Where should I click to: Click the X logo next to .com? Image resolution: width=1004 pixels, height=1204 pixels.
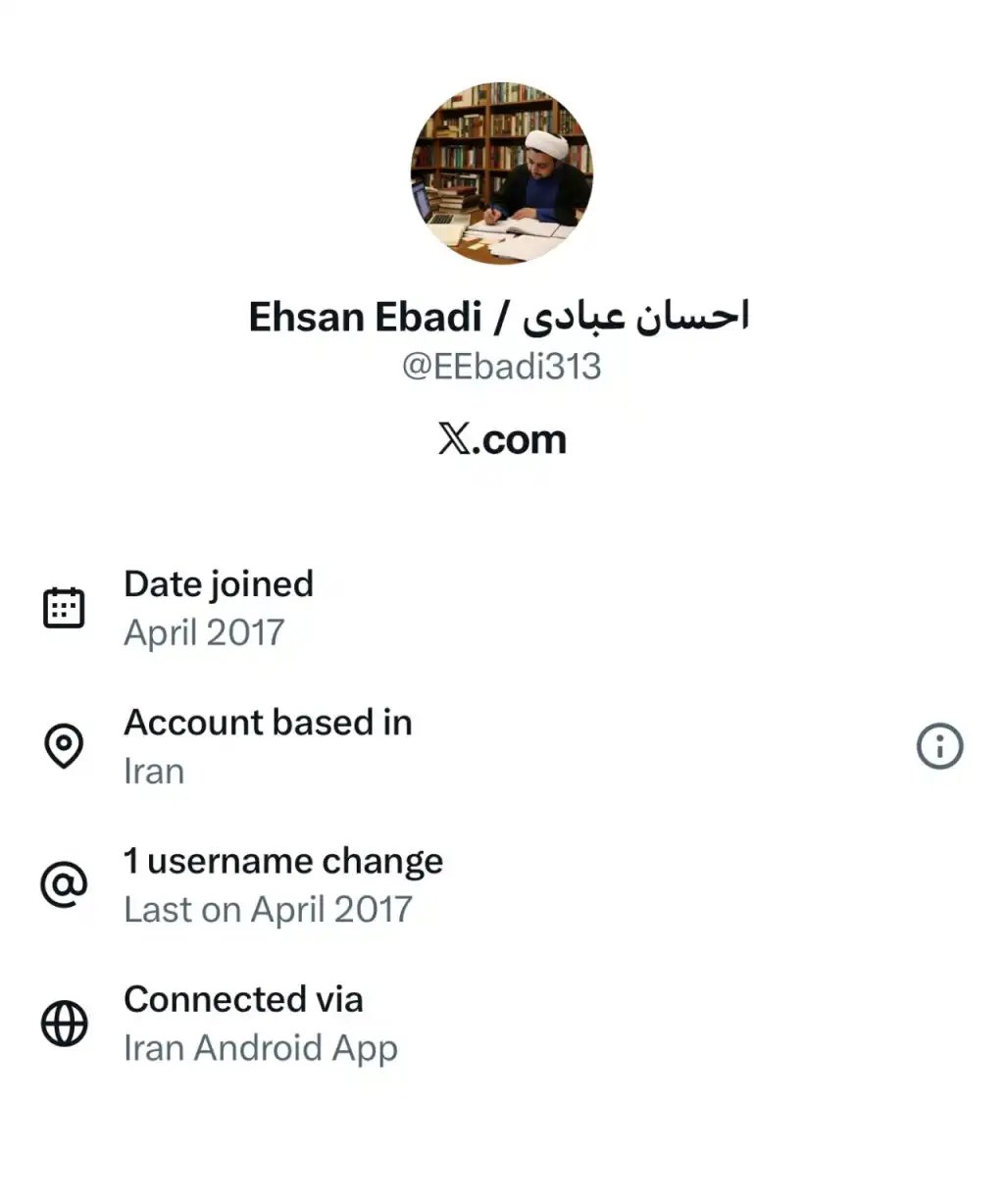coord(452,439)
